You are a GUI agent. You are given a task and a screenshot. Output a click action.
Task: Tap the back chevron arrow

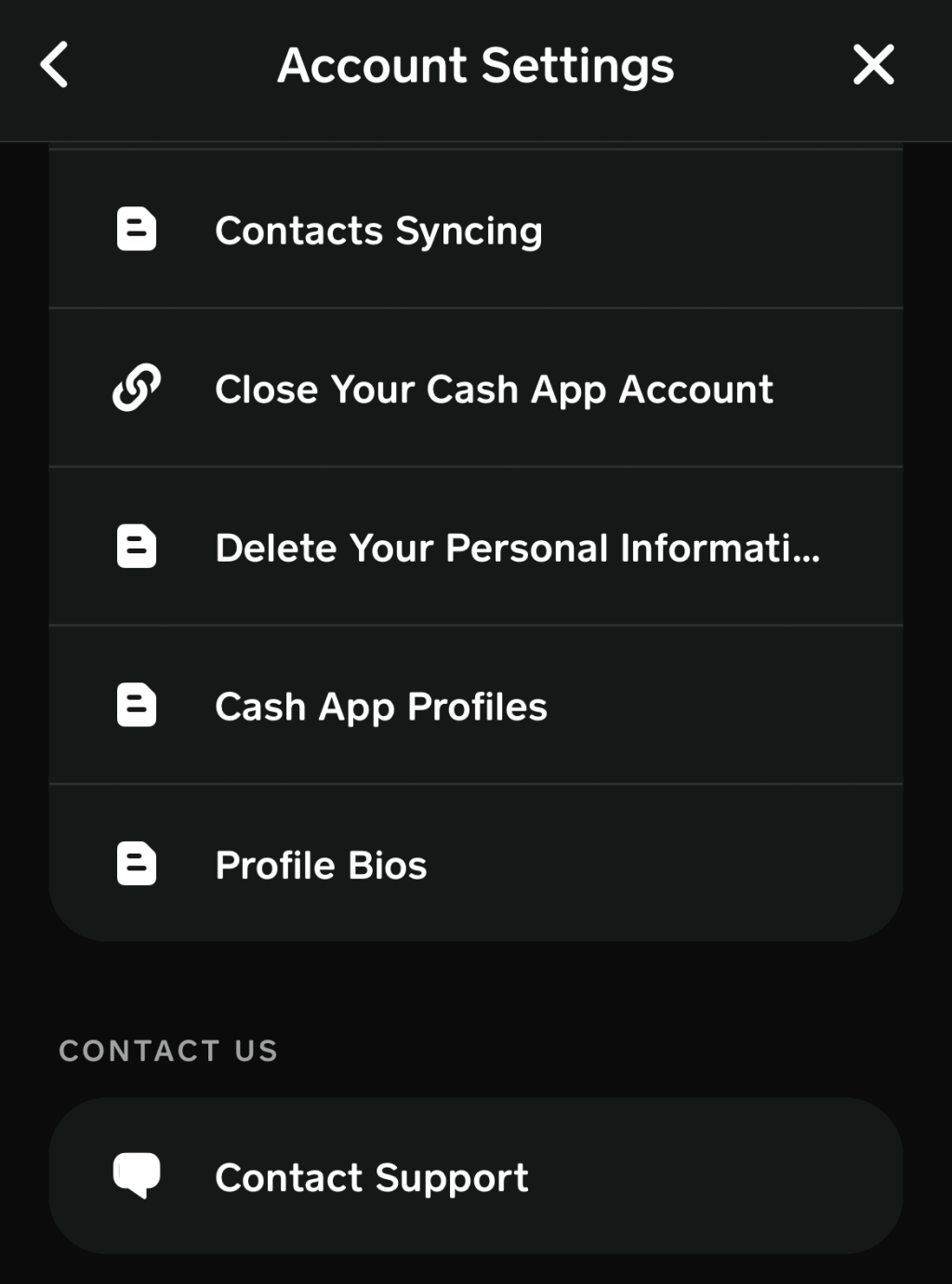(x=53, y=65)
